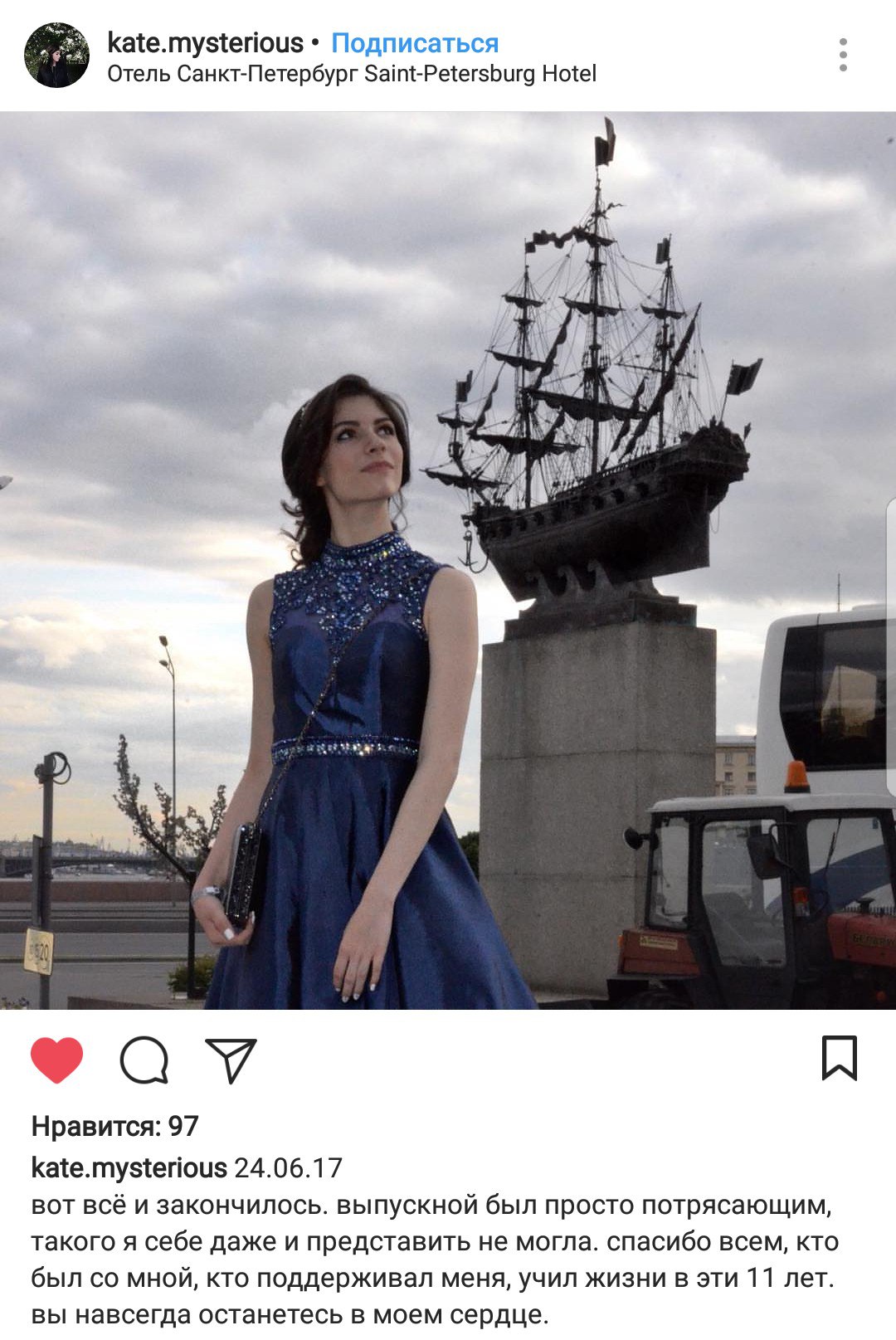Image resolution: width=896 pixels, height=1340 pixels.
Task: Open kate.mysterious username in caption
Action: tap(129, 1167)
